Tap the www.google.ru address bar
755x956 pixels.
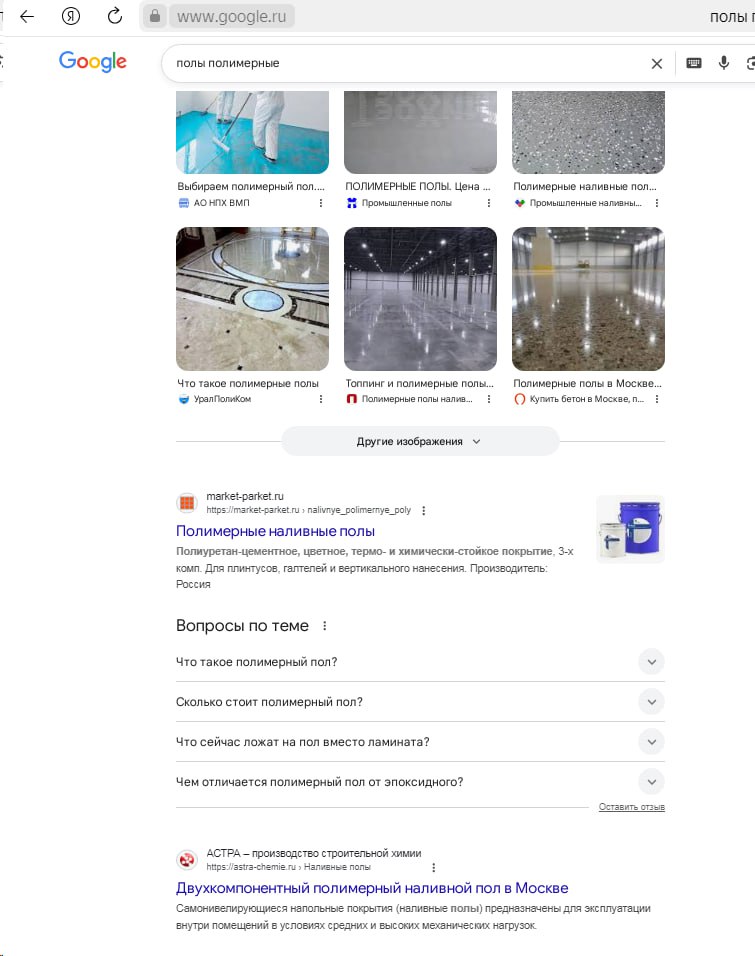(232, 16)
